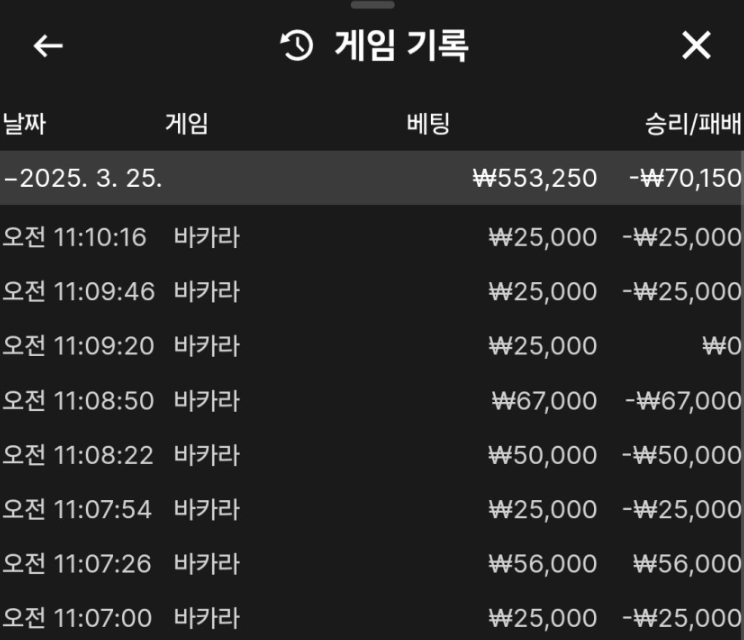Open the 11:07:00 baccarat record
This screenshot has height=640, width=744.
coord(370,617)
